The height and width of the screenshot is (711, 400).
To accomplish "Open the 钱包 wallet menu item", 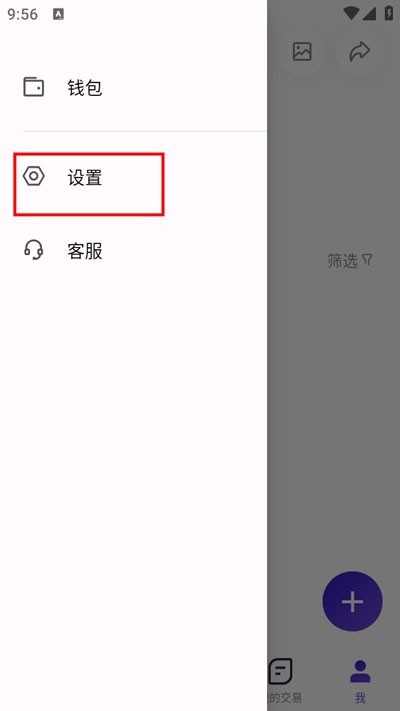I will tap(133, 87).
